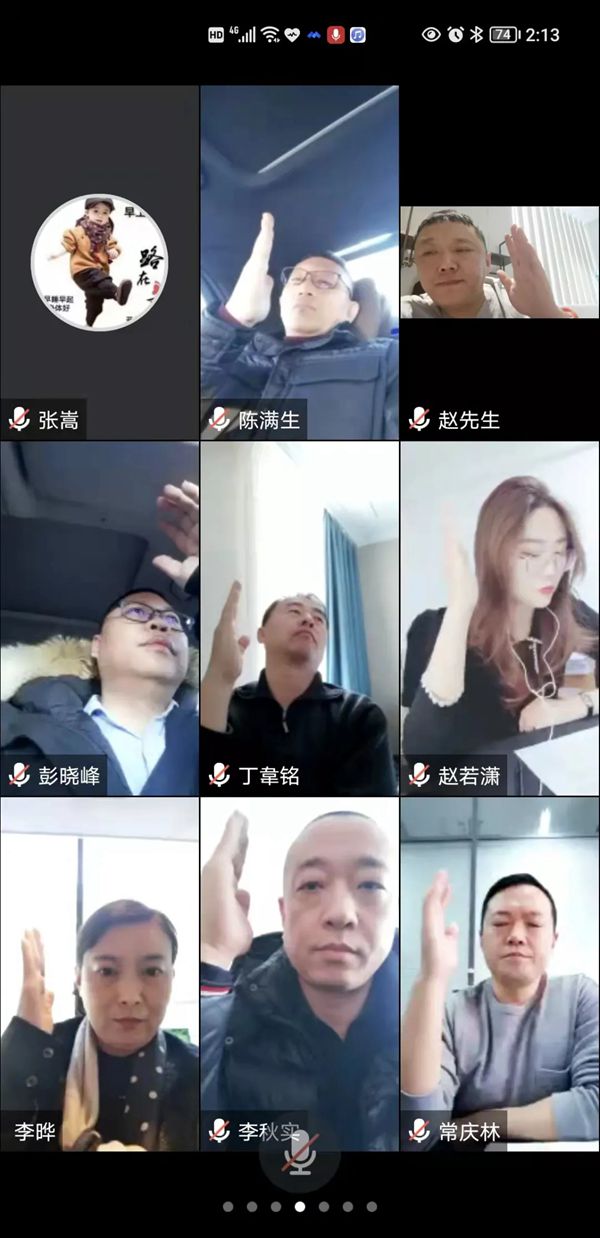Tap the page indicator dots
The image size is (600, 1238).
tap(299, 1207)
